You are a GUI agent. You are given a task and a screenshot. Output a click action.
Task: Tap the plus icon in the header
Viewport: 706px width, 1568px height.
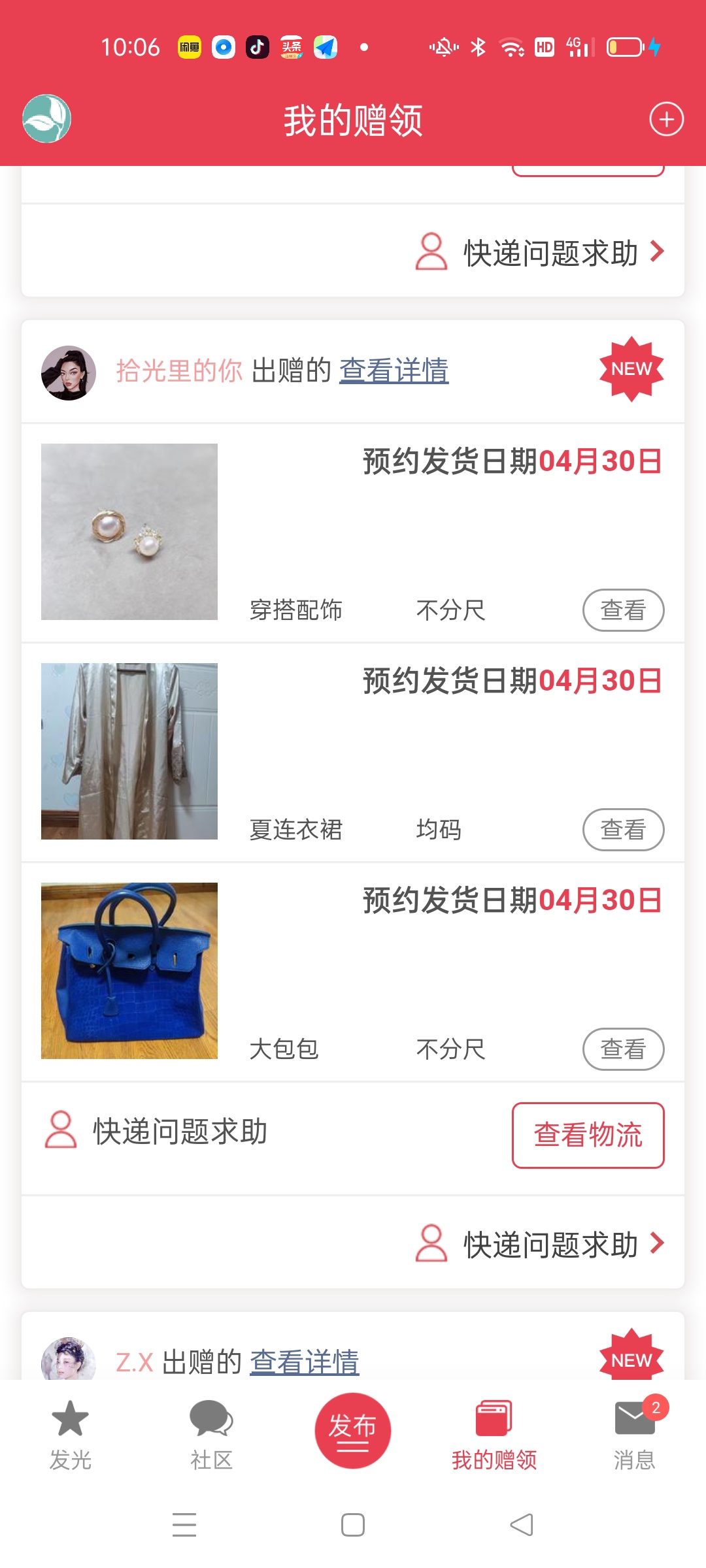click(666, 120)
